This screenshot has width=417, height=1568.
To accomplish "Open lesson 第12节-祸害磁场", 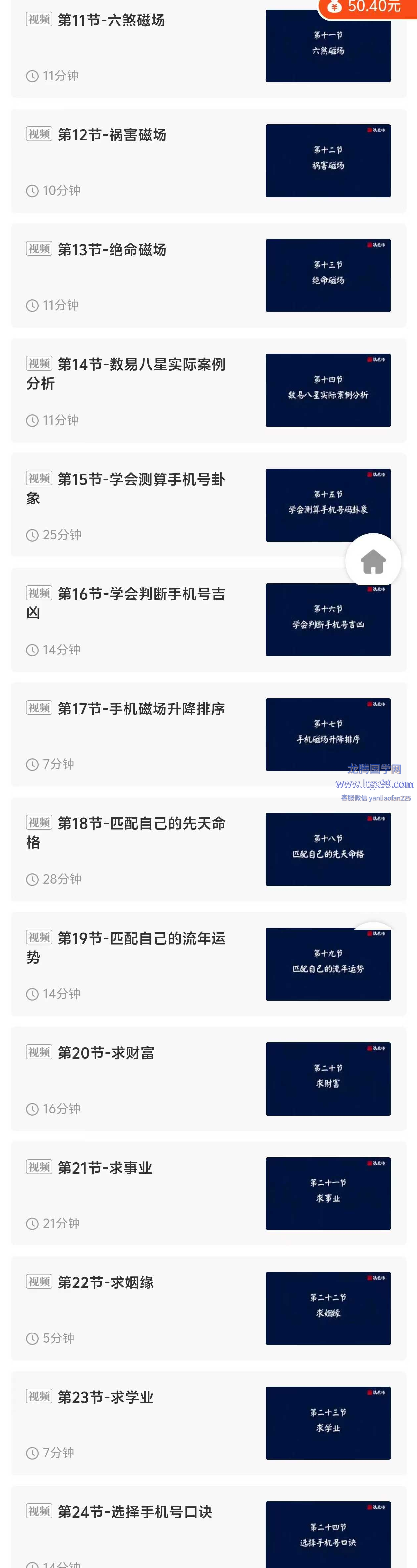I will [112, 135].
